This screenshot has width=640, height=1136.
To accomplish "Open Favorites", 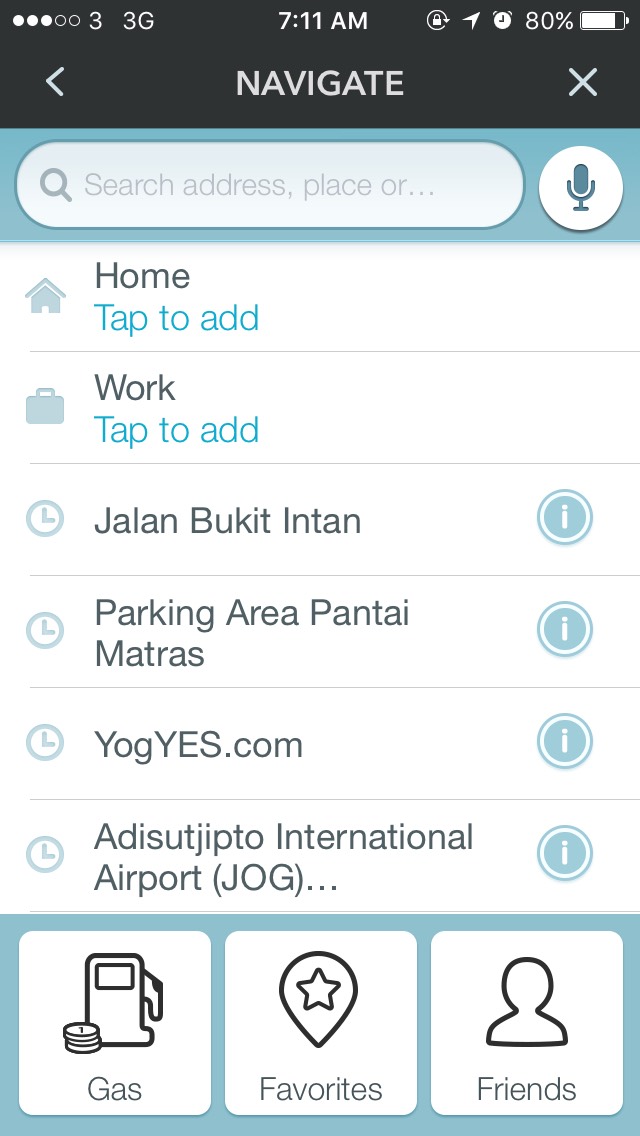I will (x=321, y=1022).
